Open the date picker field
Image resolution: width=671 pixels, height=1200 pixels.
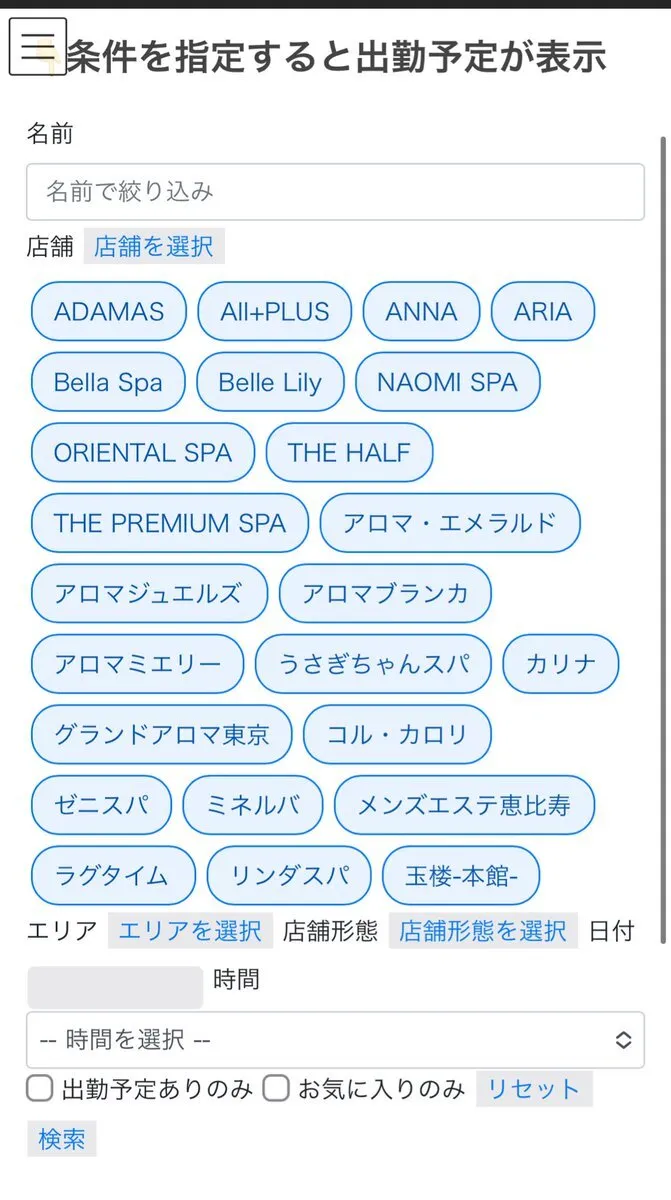pos(115,988)
